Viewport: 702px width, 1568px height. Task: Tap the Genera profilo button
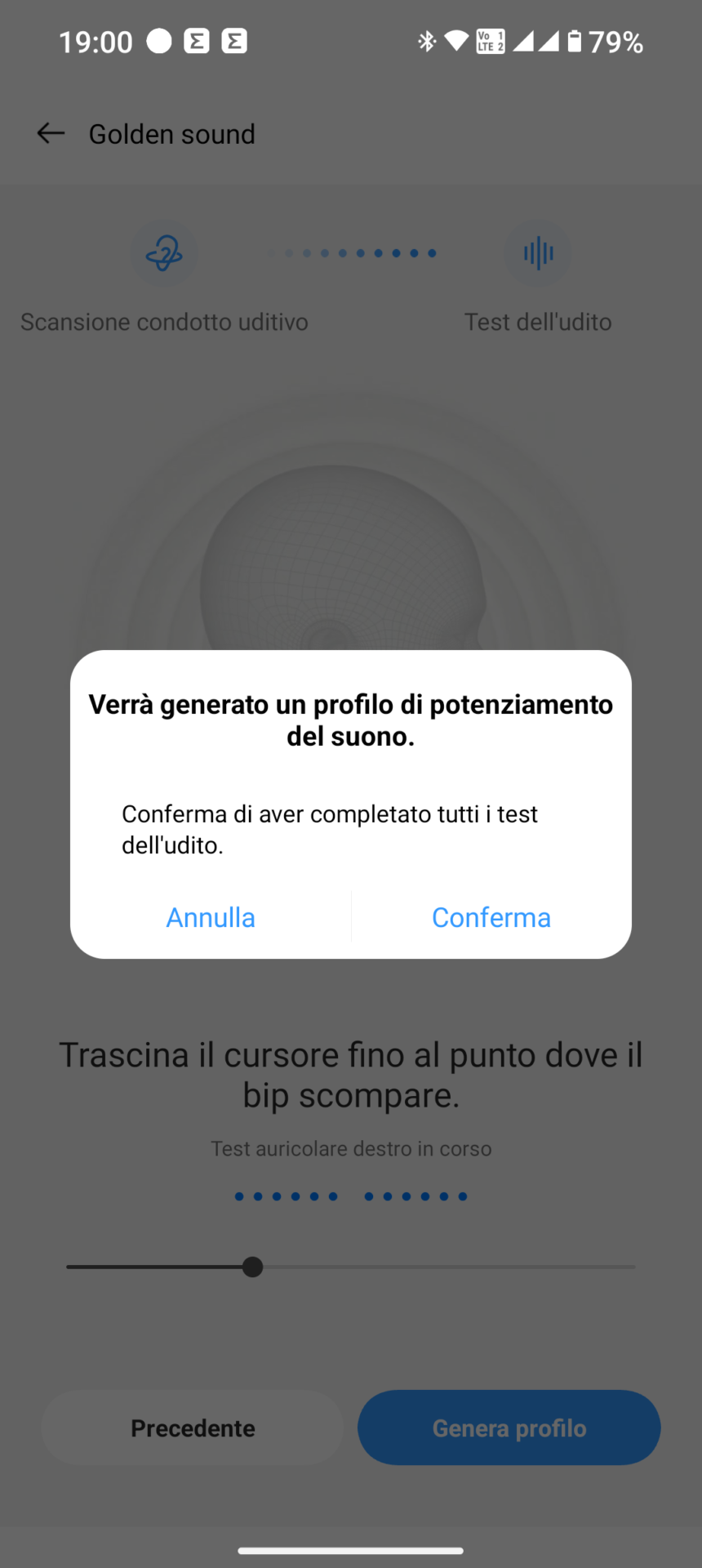(x=509, y=1428)
